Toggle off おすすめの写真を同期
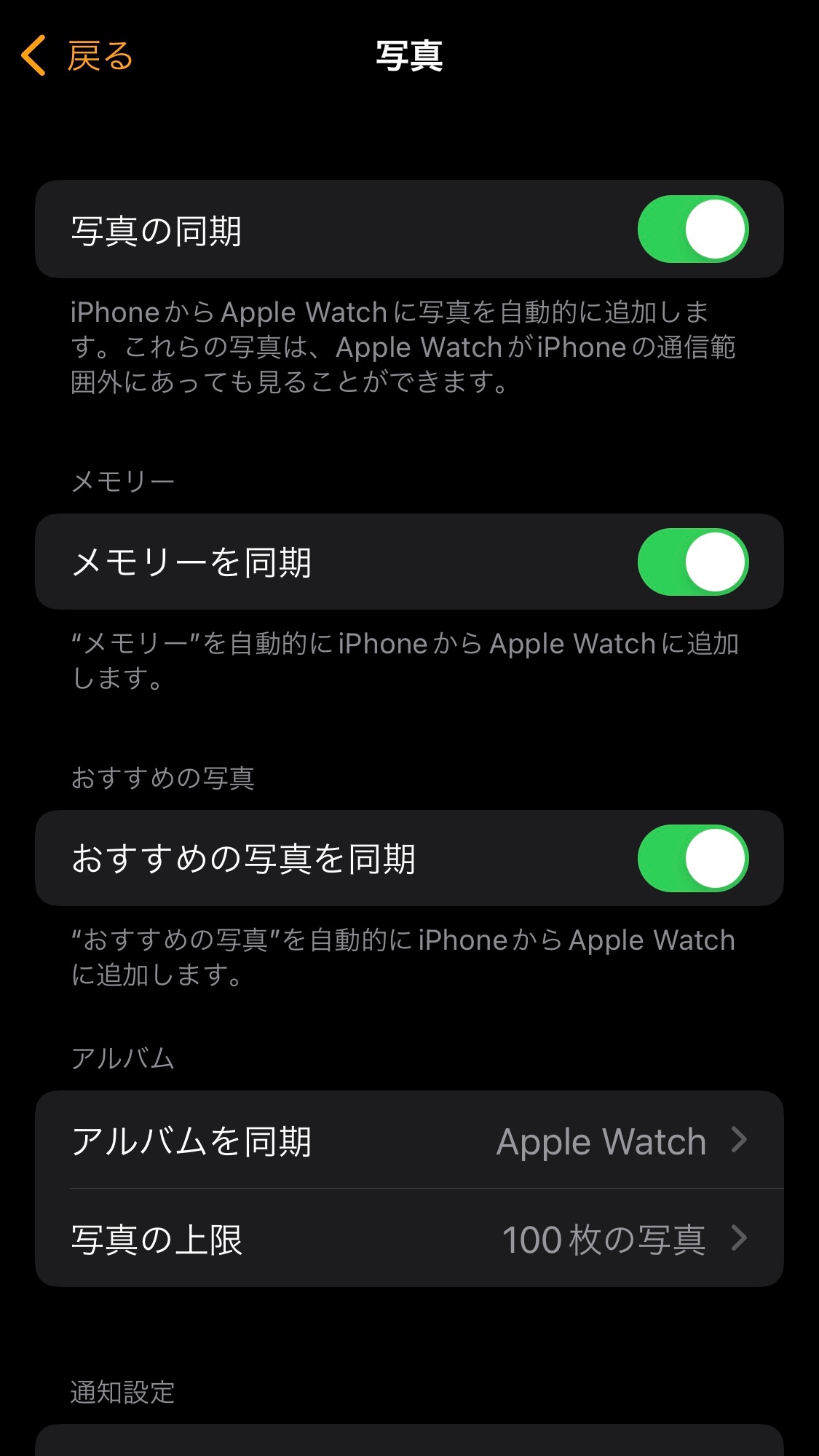This screenshot has height=1456, width=819. click(x=692, y=858)
